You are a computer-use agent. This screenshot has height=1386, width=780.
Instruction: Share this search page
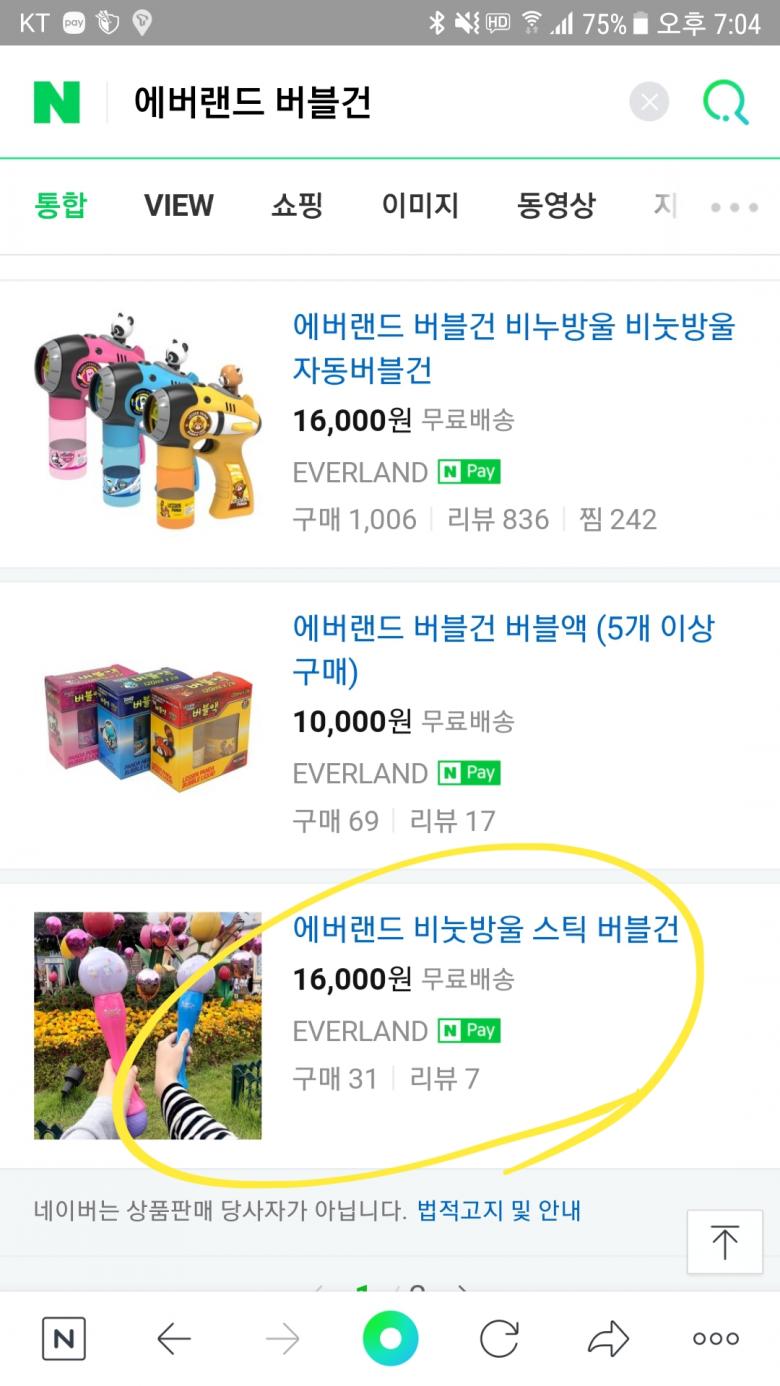[608, 1339]
